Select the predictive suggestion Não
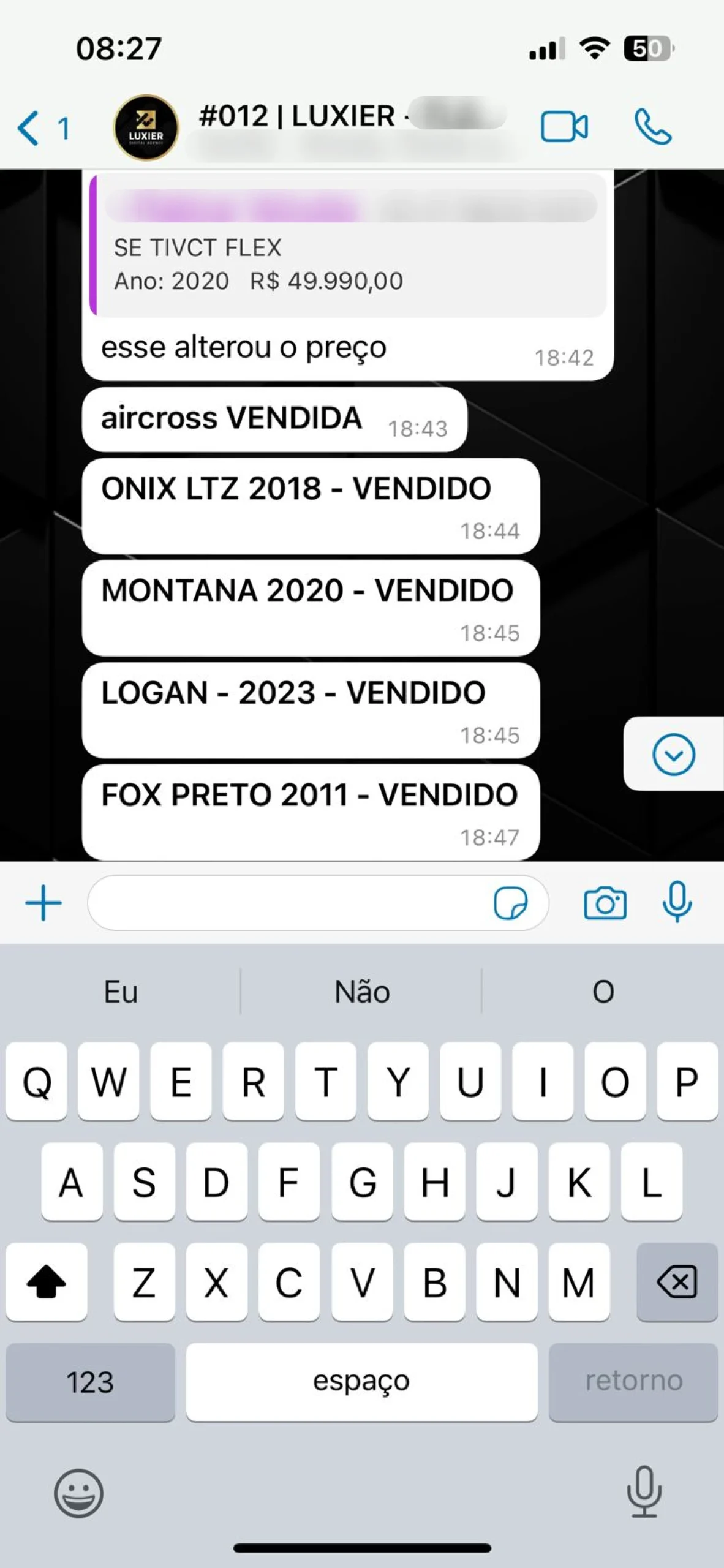The image size is (724, 1568). coord(362,990)
